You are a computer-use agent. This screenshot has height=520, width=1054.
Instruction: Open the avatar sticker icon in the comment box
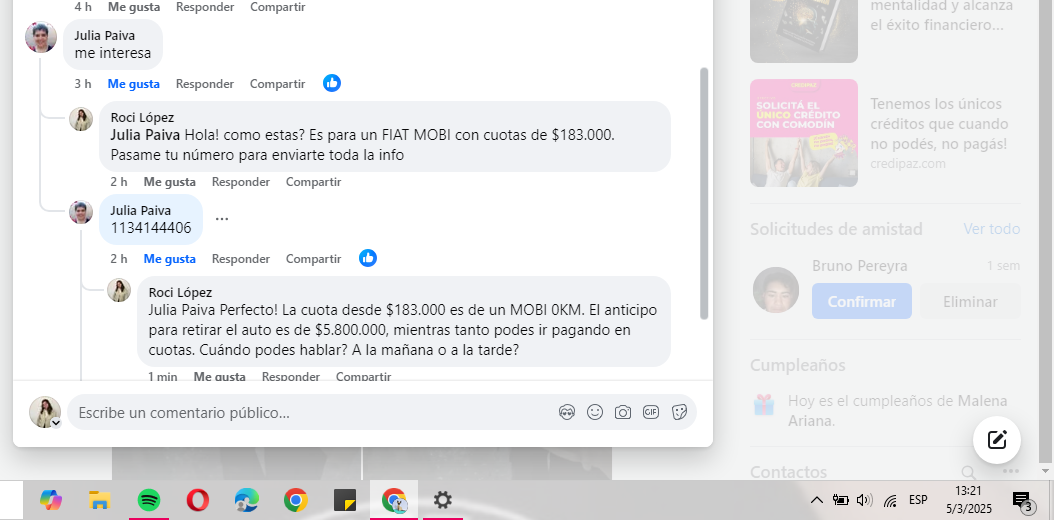pyautogui.click(x=567, y=412)
